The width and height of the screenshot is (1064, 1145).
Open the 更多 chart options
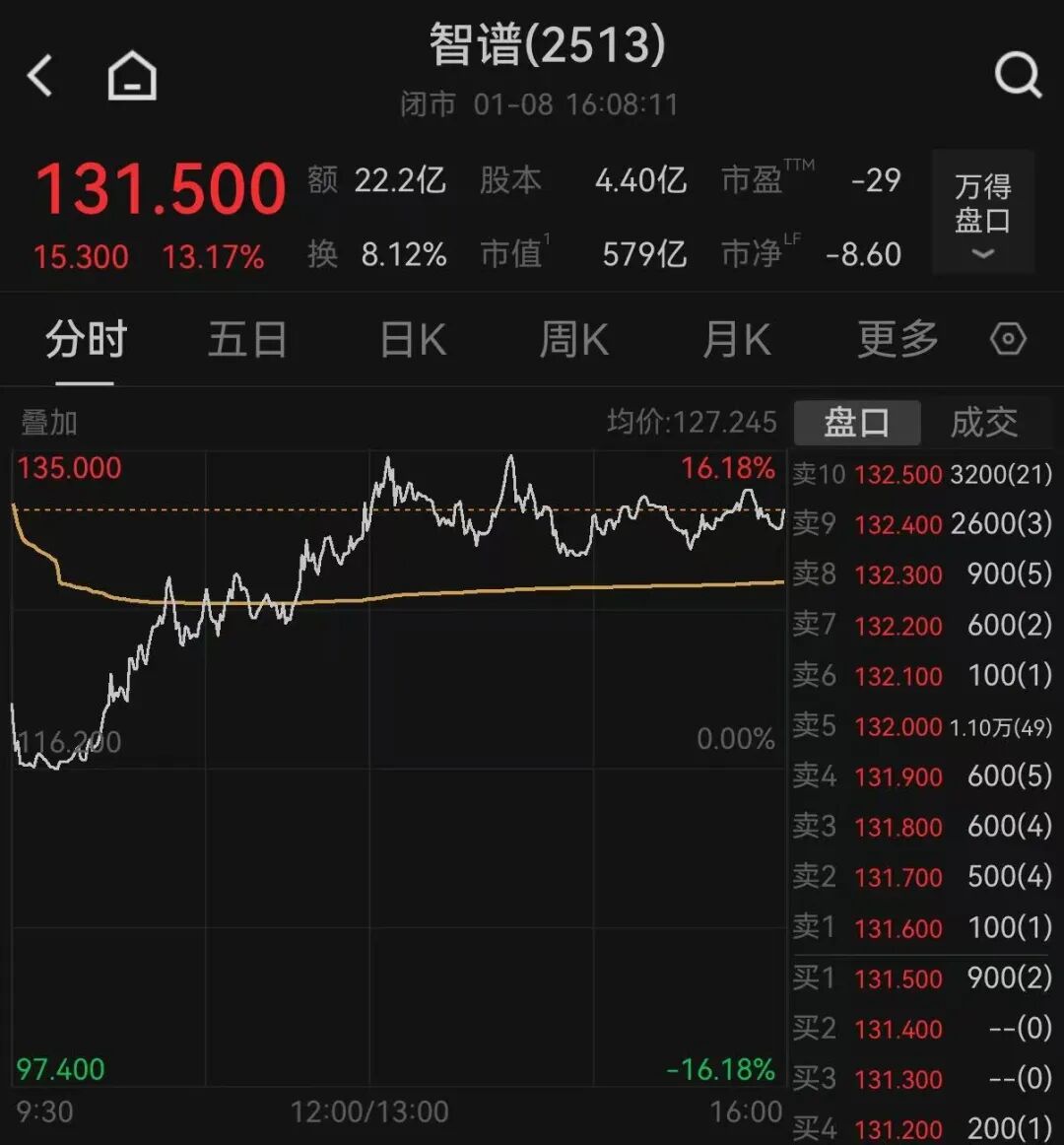[898, 341]
